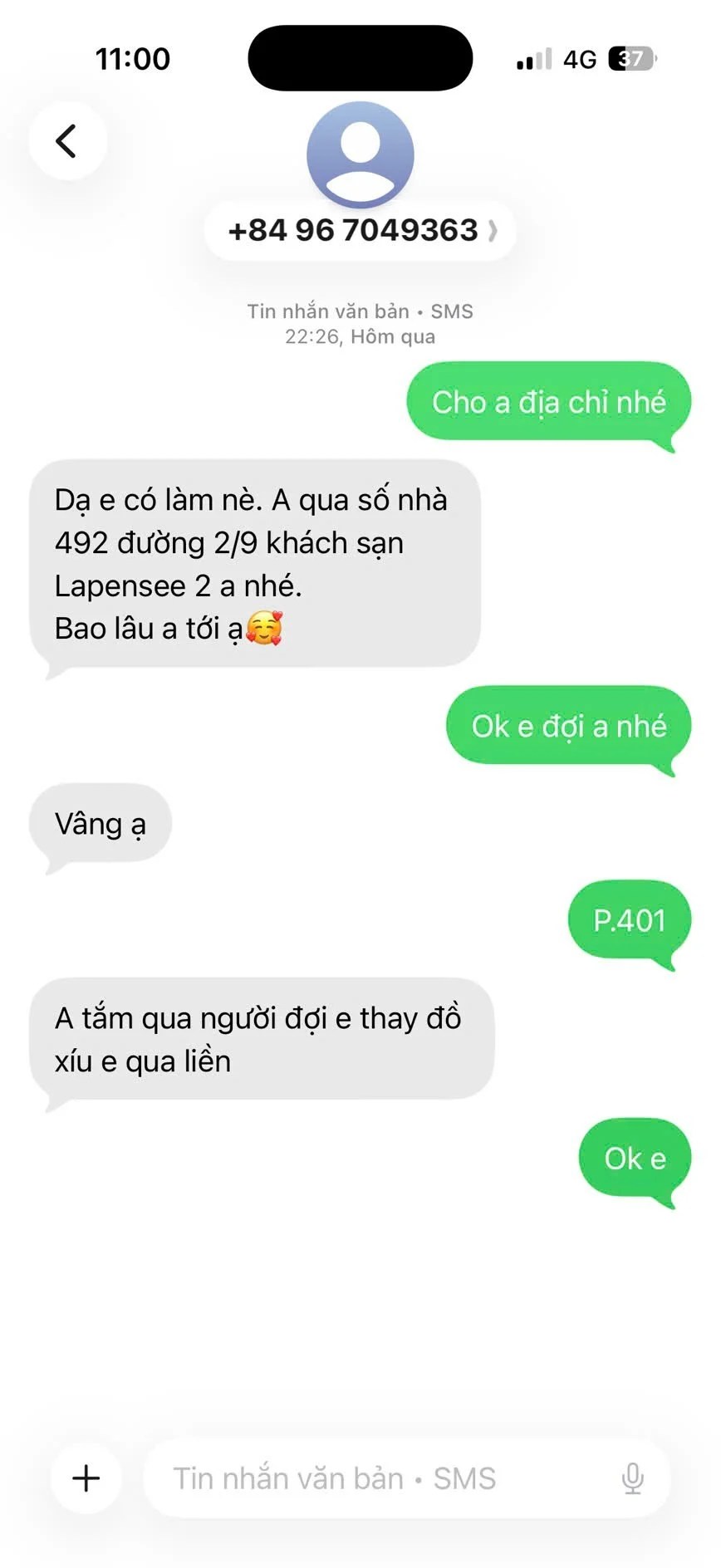The width and height of the screenshot is (721, 1568).
Task: Open the plus attachments menu
Action: pos(86,1478)
